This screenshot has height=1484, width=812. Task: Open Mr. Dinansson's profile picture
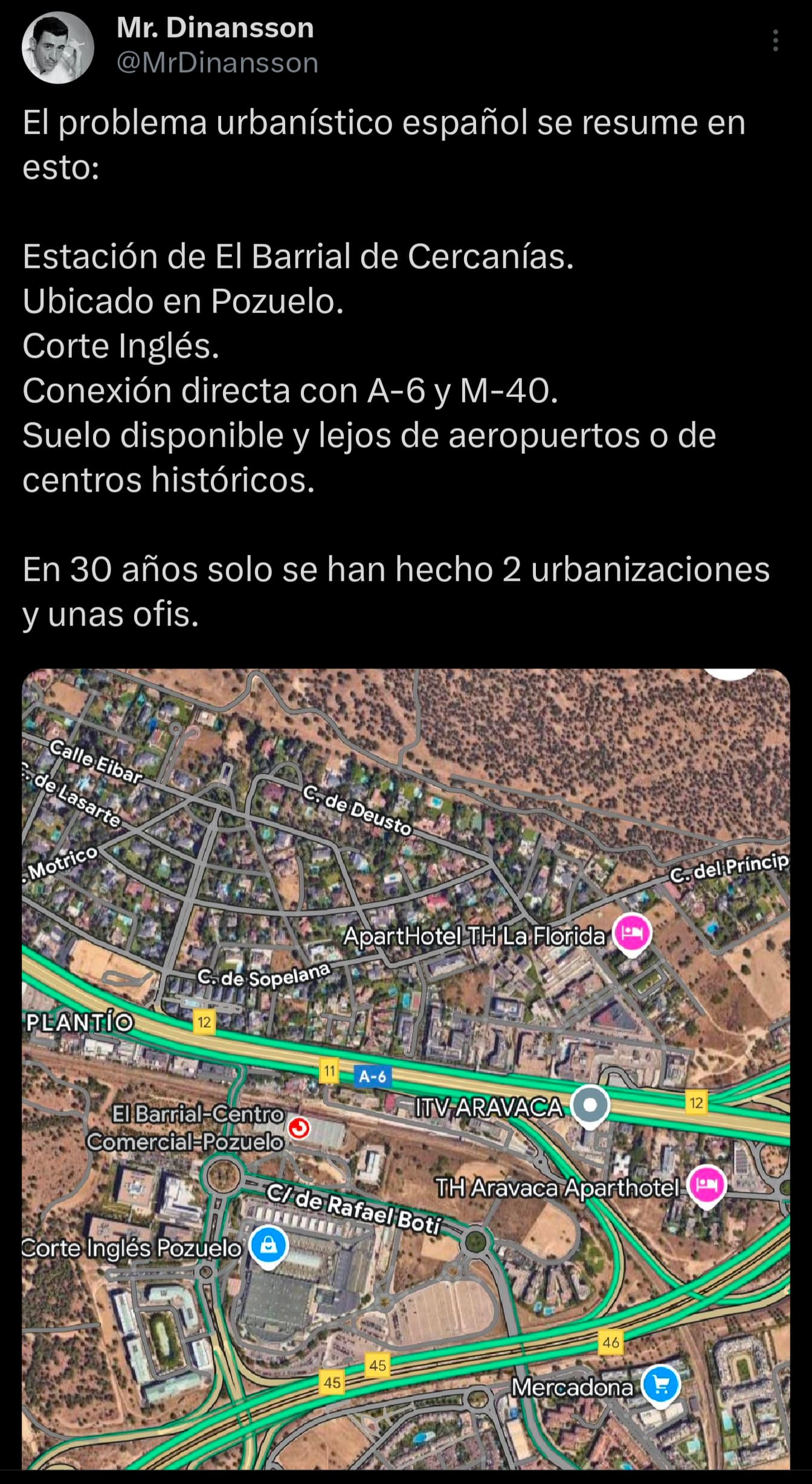tap(58, 47)
